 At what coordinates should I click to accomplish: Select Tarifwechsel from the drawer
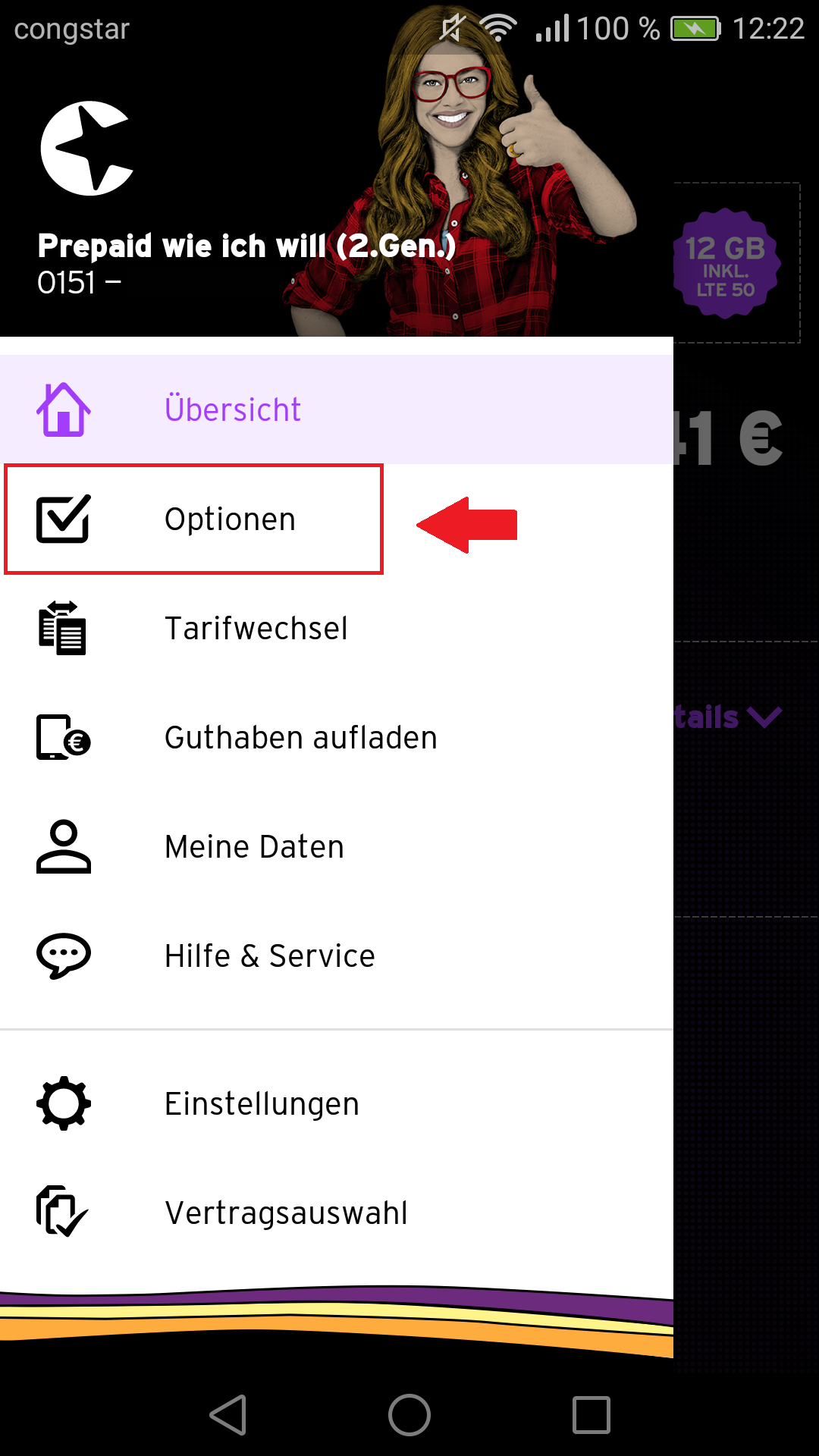337,629
